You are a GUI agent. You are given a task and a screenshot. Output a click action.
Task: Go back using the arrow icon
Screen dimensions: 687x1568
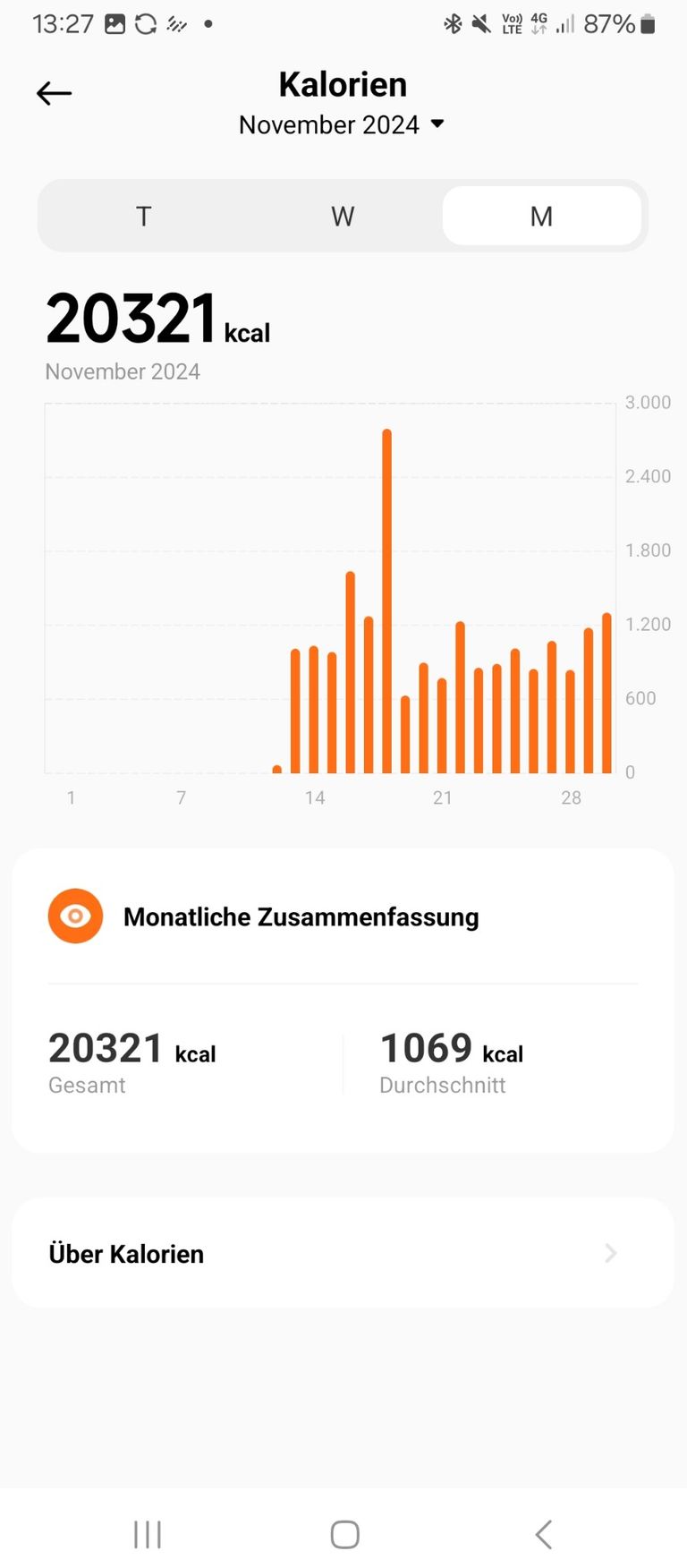(54, 93)
